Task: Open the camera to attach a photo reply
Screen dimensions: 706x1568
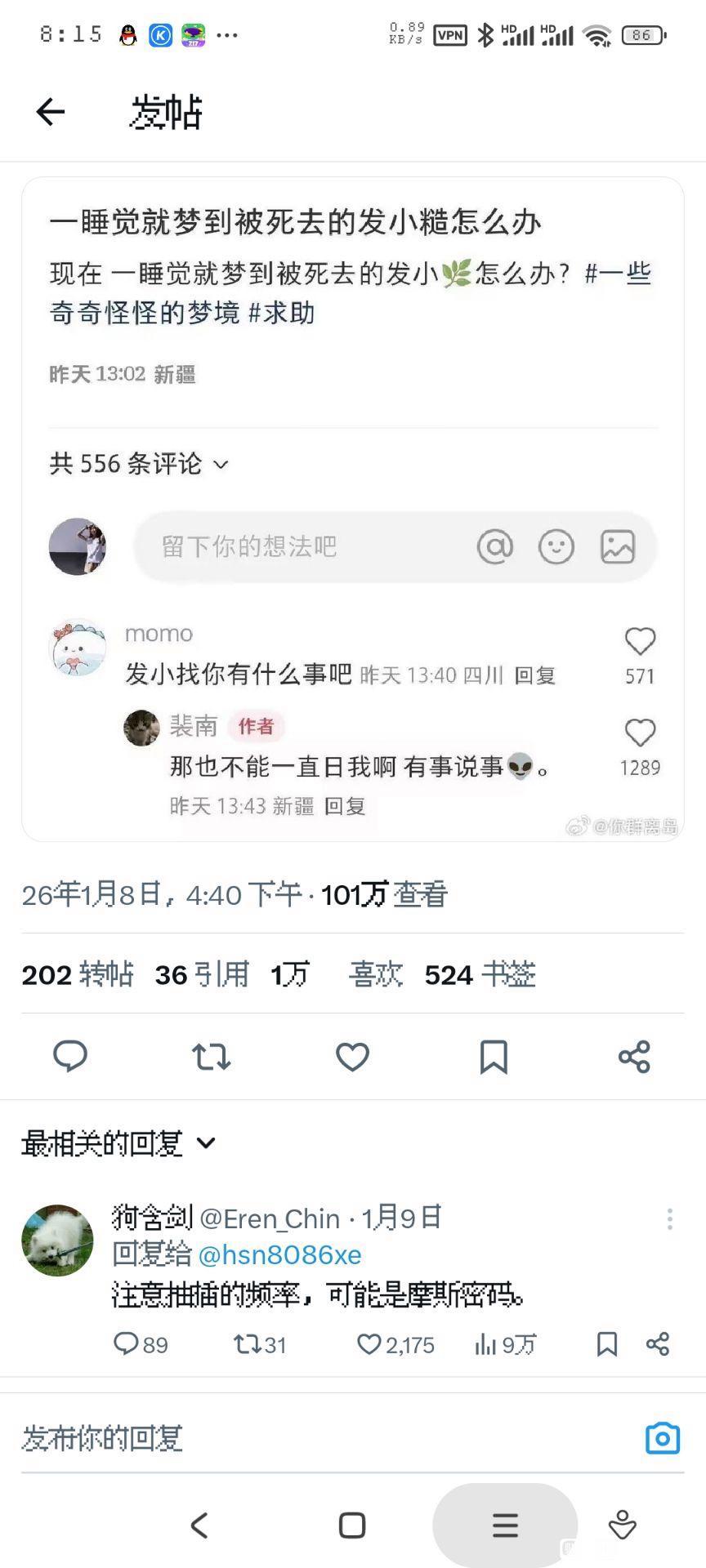Action: click(663, 1438)
